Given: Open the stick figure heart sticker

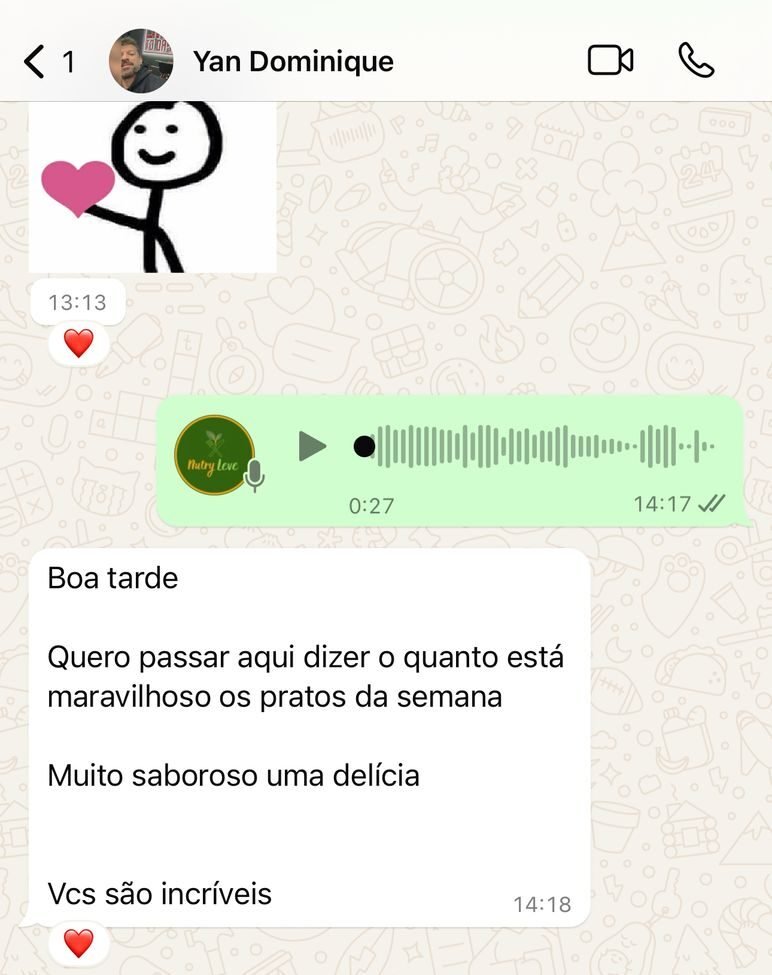Looking at the screenshot, I should 152,186.
